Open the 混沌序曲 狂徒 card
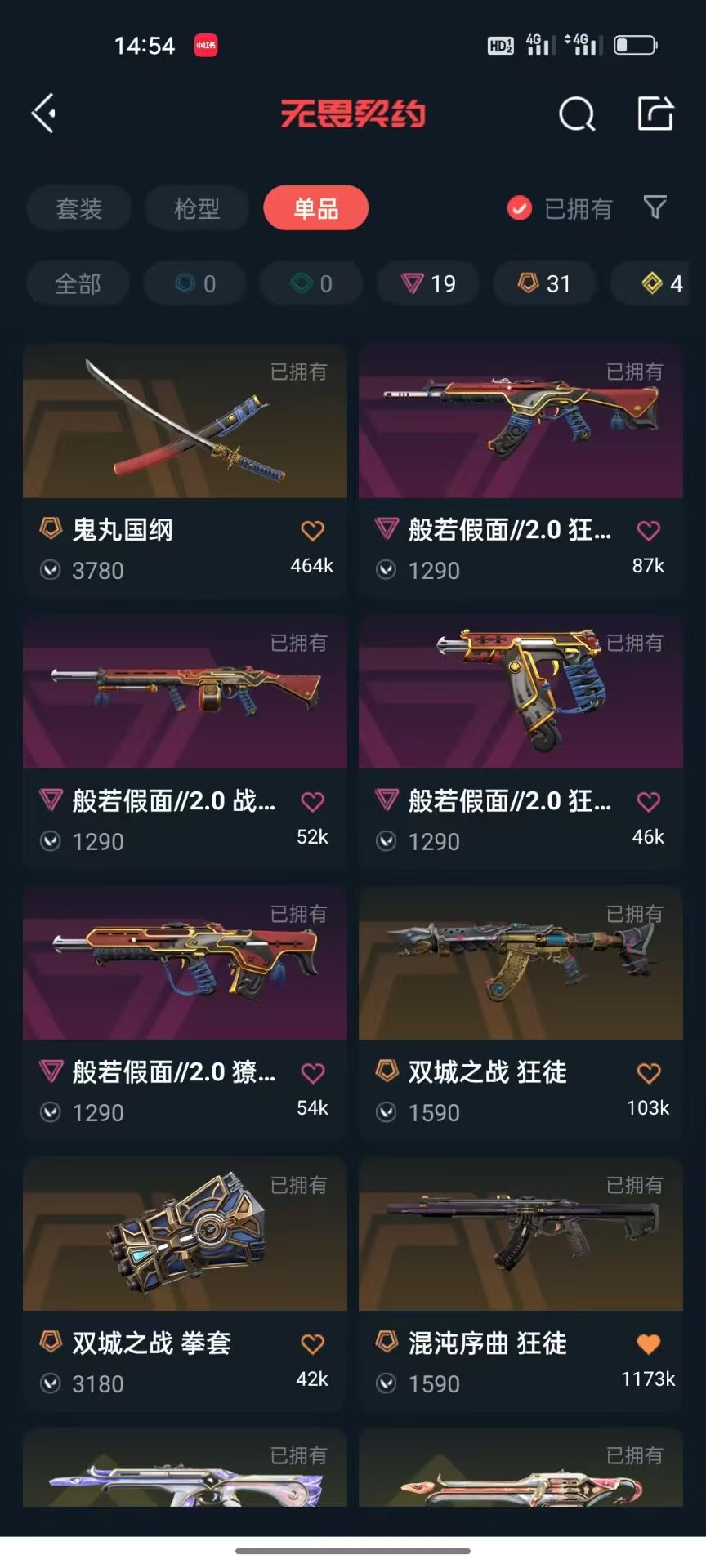 click(x=521, y=1285)
